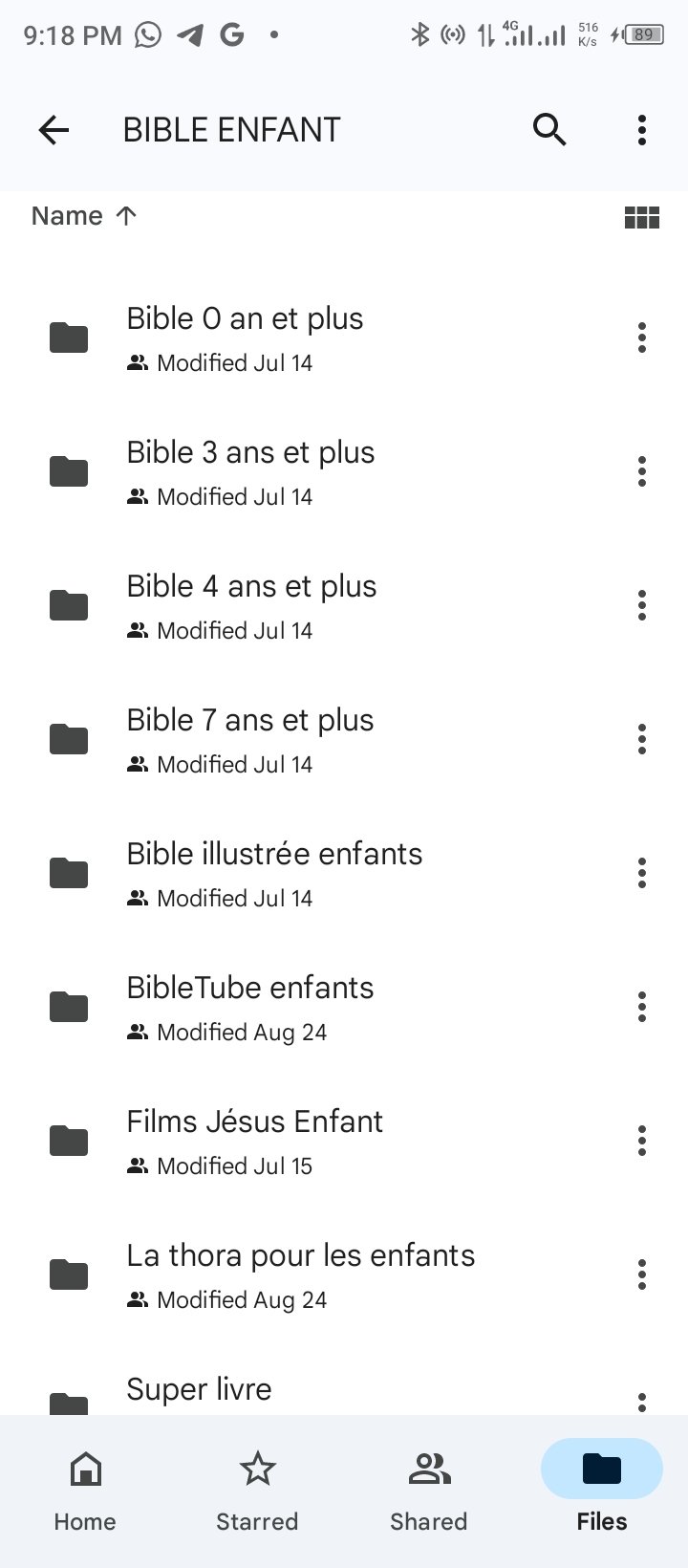The width and height of the screenshot is (688, 1568).
Task: Show more actions for Films Jésus Enfant
Action: click(642, 1141)
